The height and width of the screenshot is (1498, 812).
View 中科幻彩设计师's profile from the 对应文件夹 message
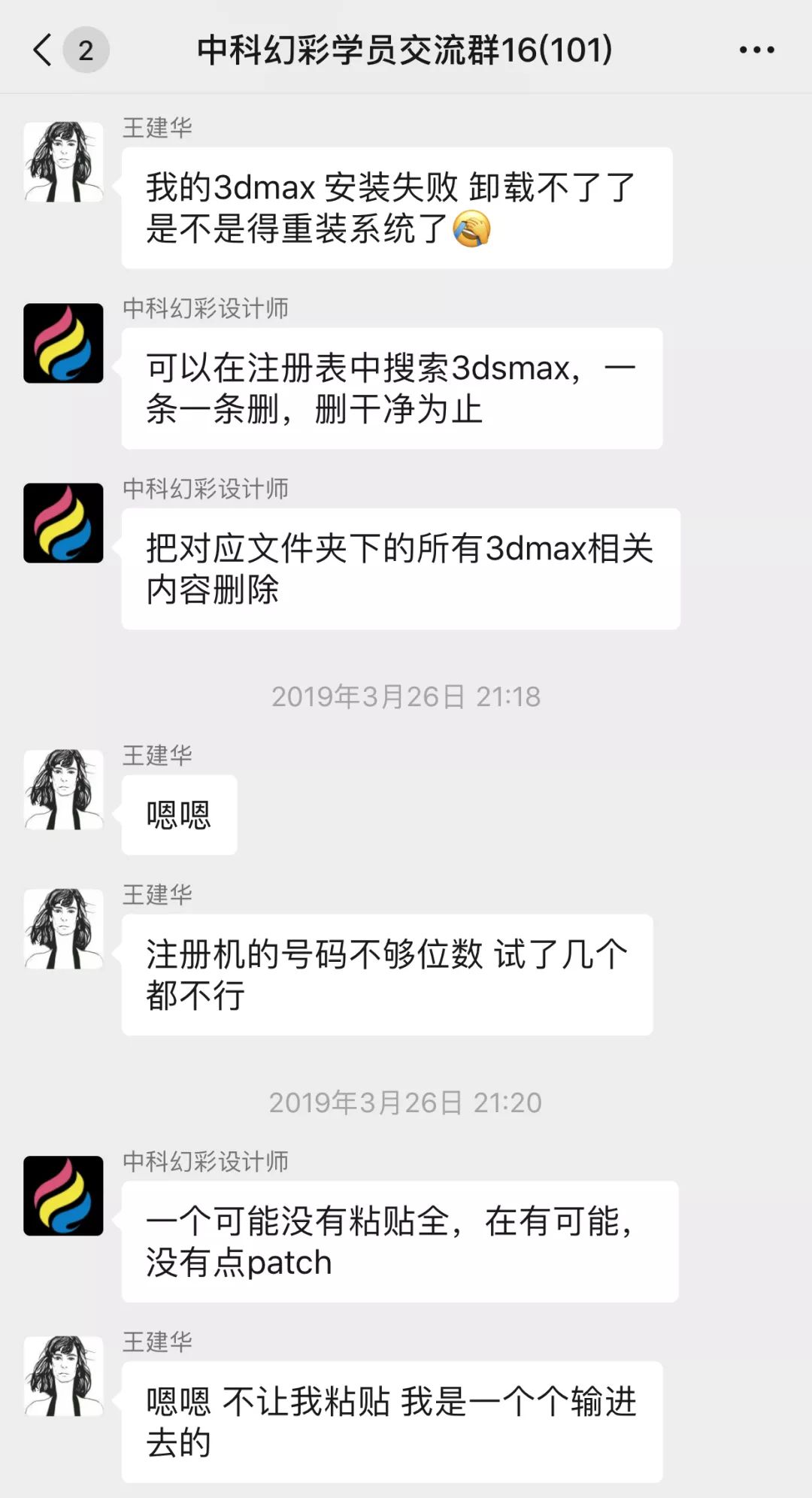click(63, 523)
